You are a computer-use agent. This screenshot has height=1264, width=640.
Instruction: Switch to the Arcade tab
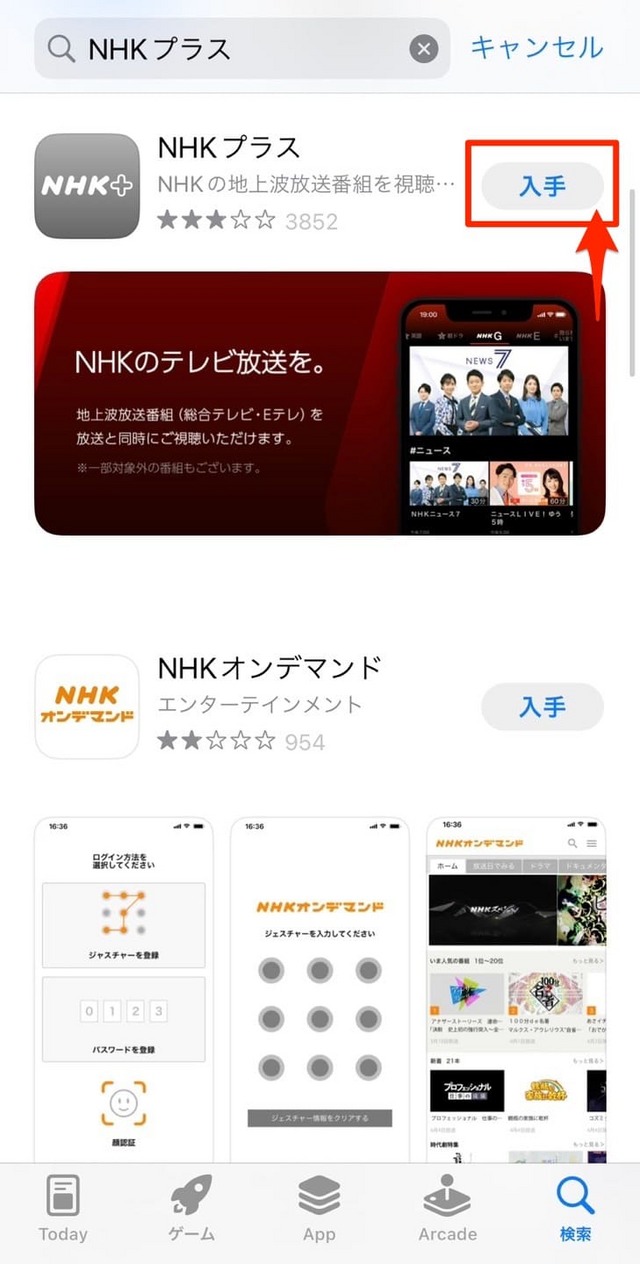coord(447,1209)
